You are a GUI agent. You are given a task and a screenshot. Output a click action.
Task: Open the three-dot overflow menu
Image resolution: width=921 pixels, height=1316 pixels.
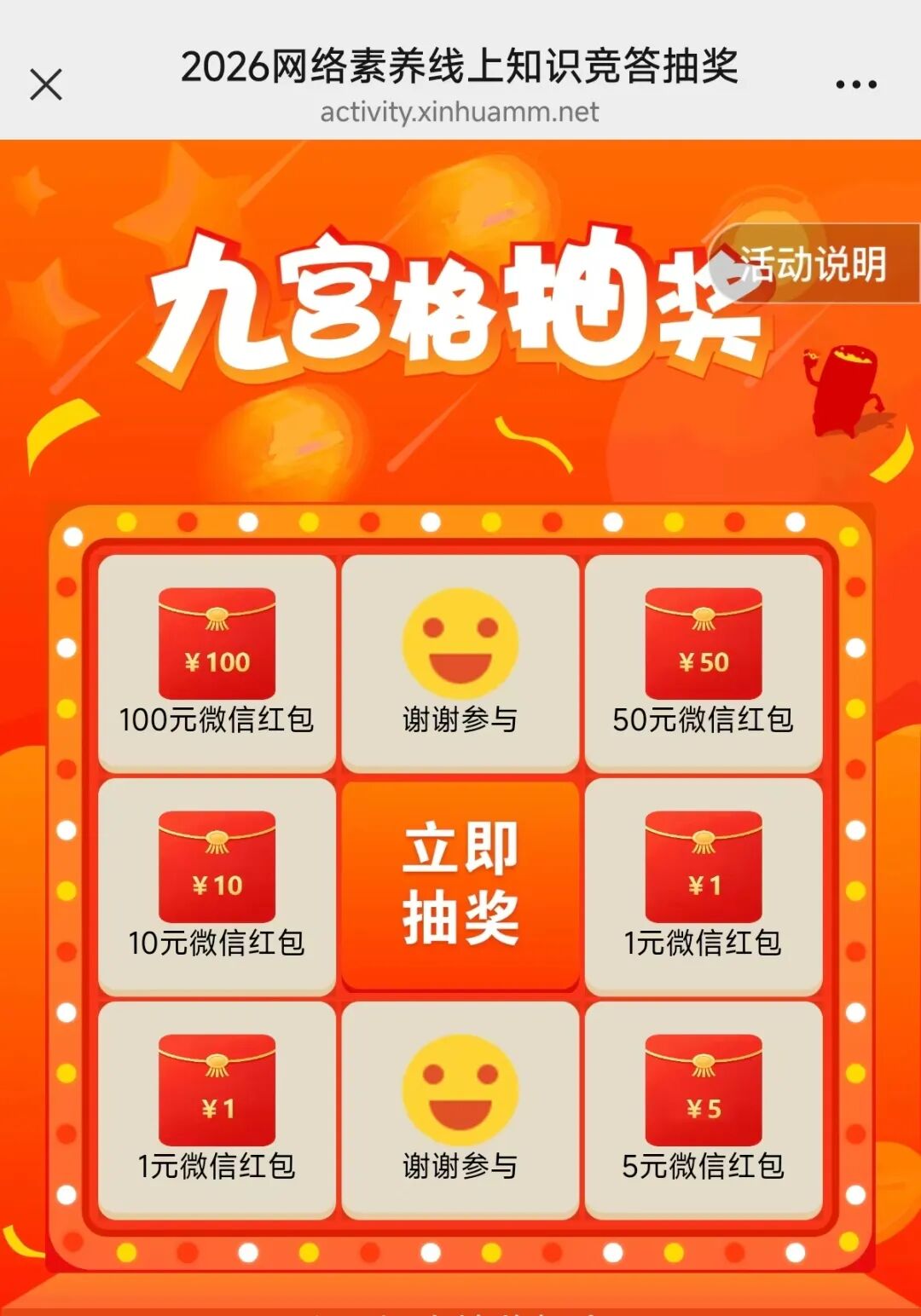coord(855,84)
